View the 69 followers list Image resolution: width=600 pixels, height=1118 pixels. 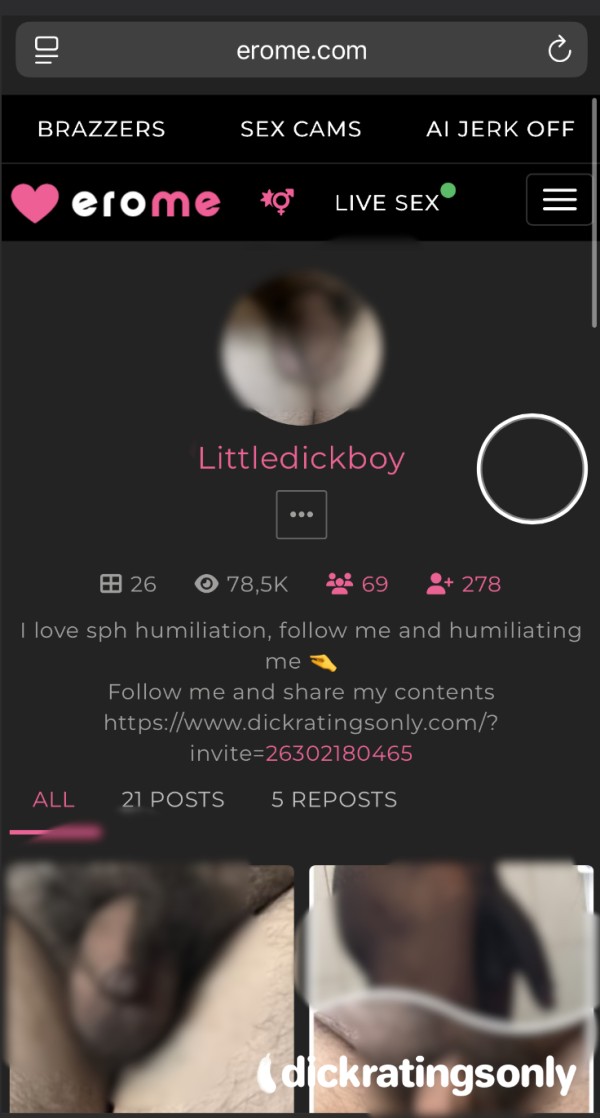coord(357,584)
